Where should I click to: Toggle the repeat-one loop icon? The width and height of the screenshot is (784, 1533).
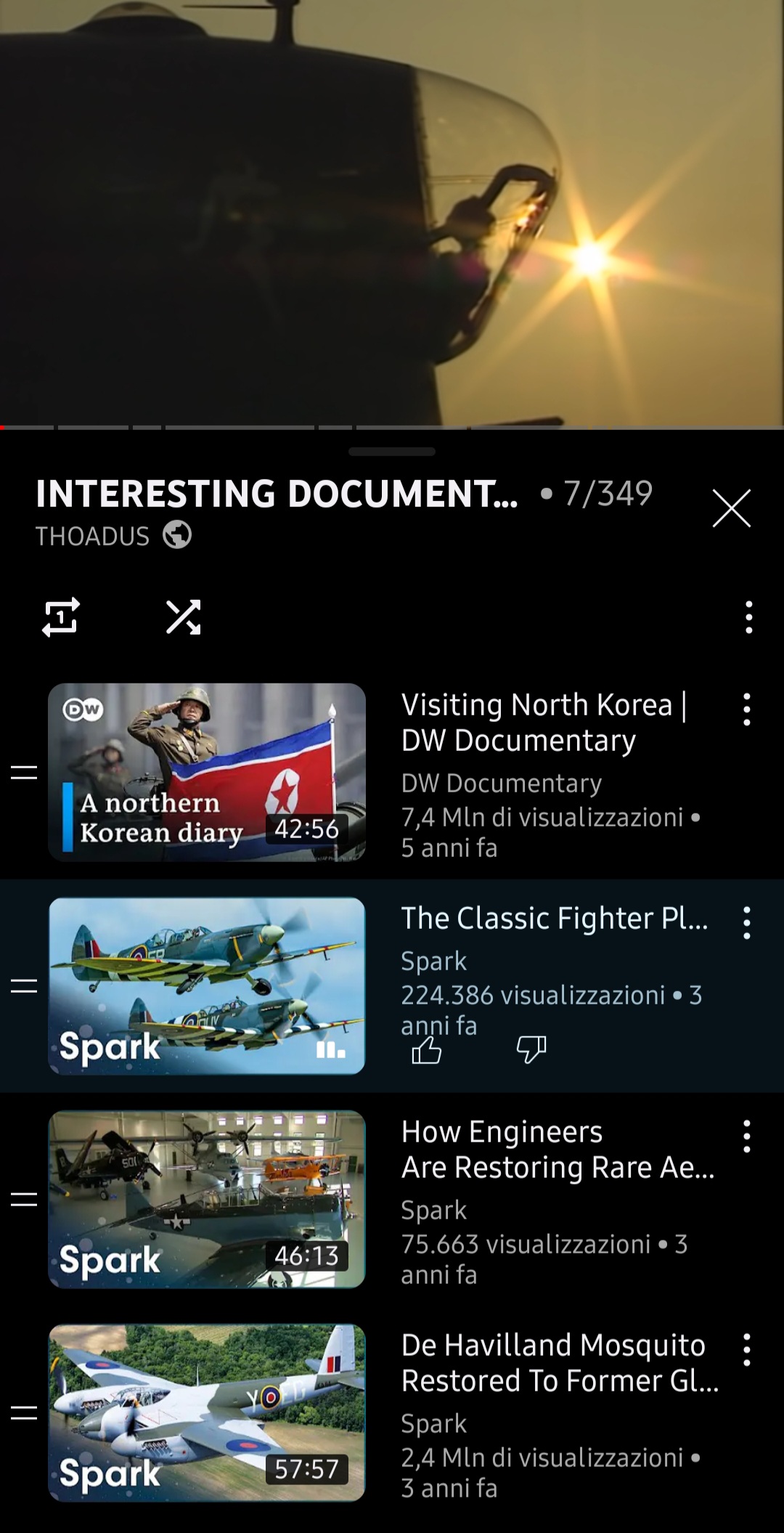61,617
